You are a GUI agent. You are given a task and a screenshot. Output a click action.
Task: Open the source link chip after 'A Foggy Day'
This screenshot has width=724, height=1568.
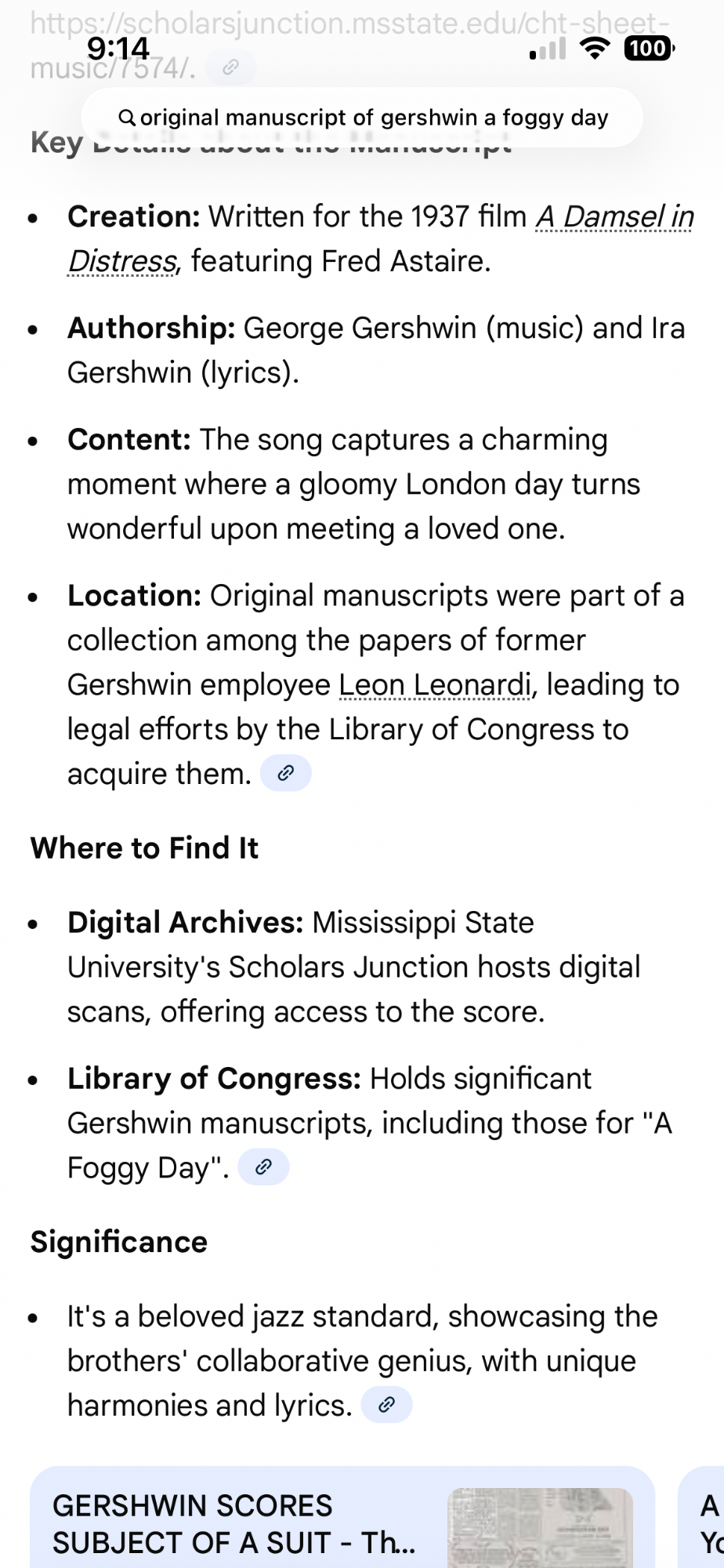point(263,1167)
